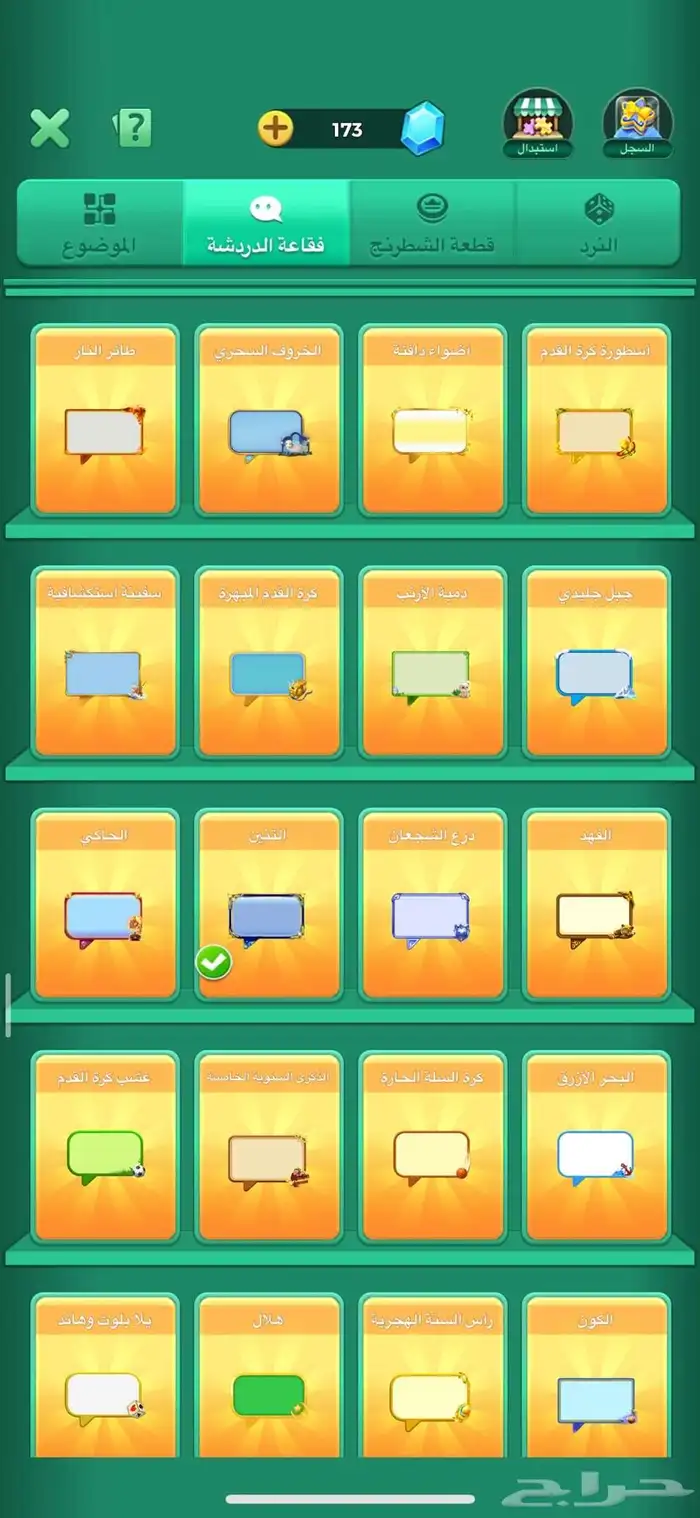700x1518 pixels.
Task: Select the عشب كرة القدم bubble
Action: [x=105, y=1147]
